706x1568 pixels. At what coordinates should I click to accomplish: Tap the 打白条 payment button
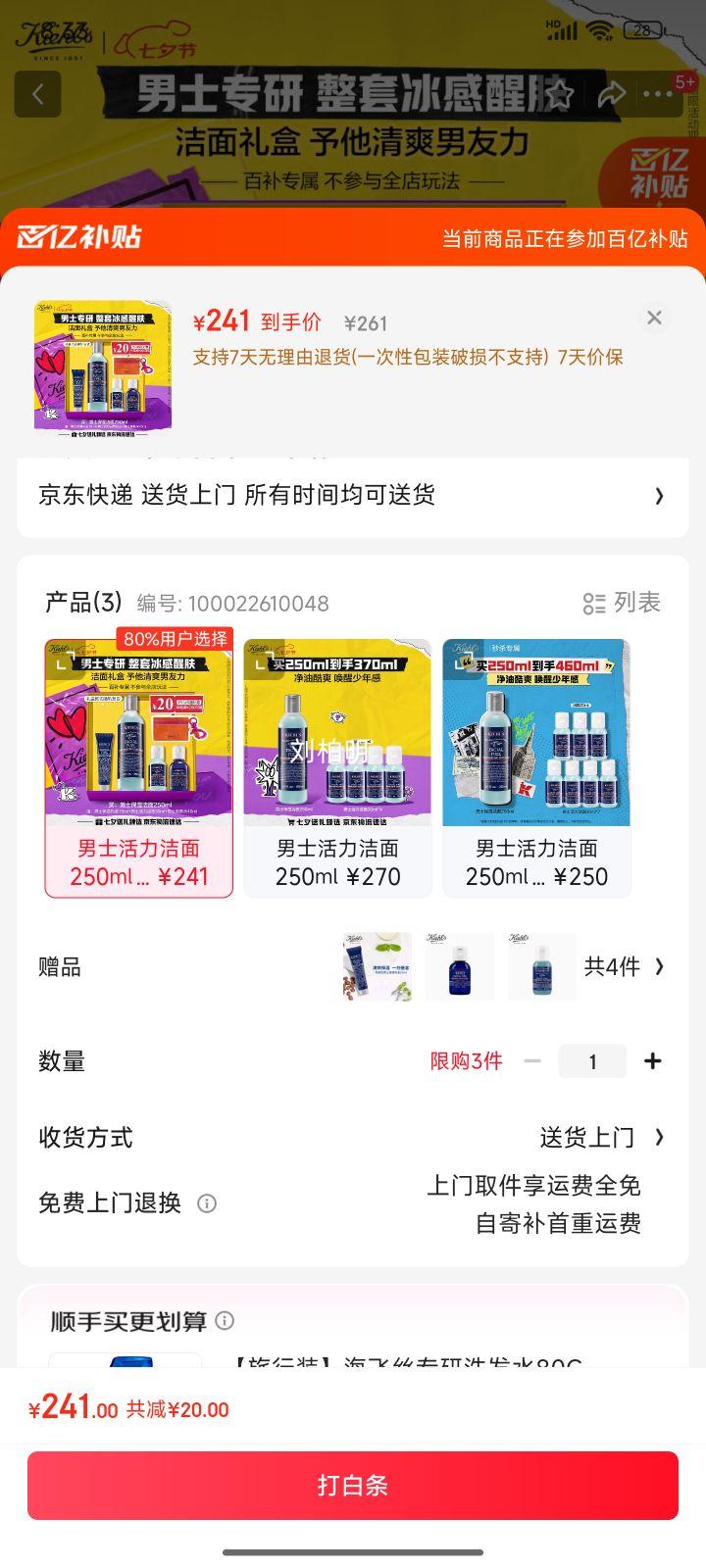tap(353, 1486)
